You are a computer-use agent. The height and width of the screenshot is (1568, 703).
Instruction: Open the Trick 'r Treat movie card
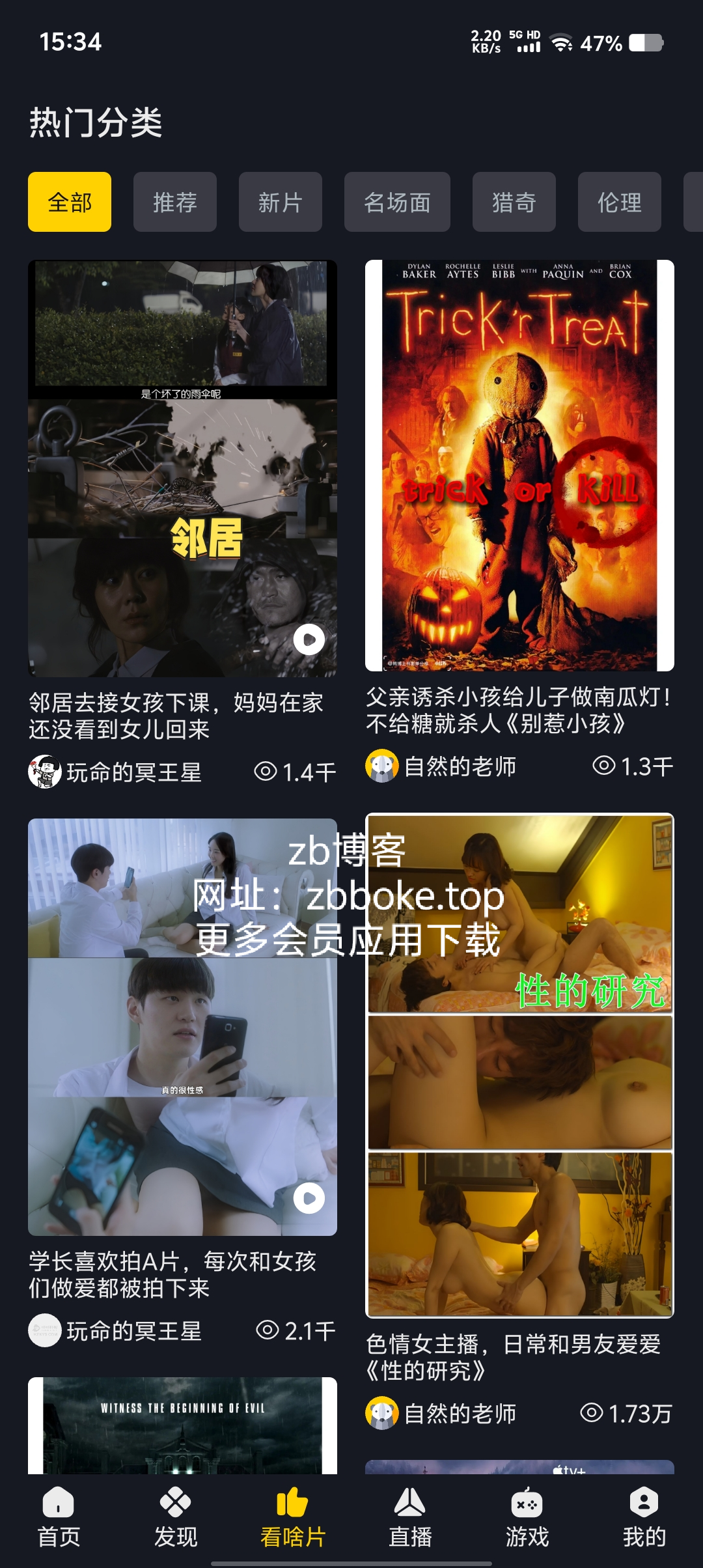coord(519,466)
